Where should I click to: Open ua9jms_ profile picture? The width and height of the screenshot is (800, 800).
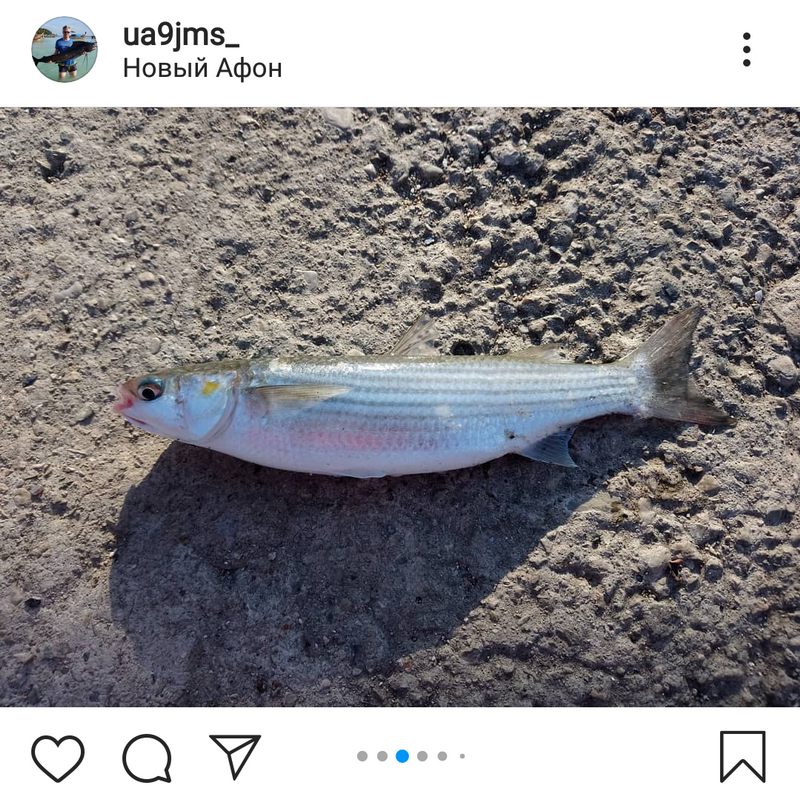(64, 49)
